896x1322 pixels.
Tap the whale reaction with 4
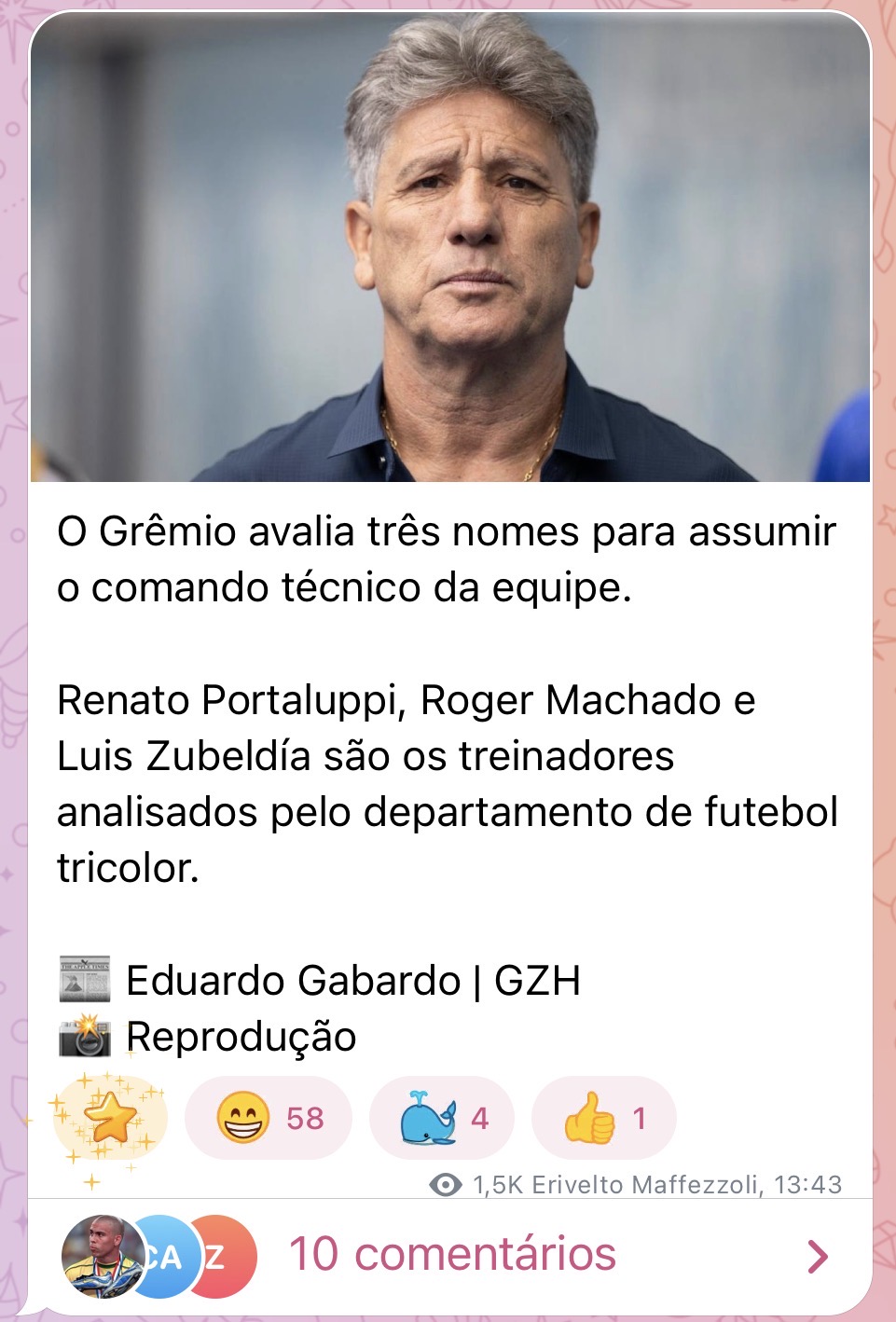[x=442, y=1118]
